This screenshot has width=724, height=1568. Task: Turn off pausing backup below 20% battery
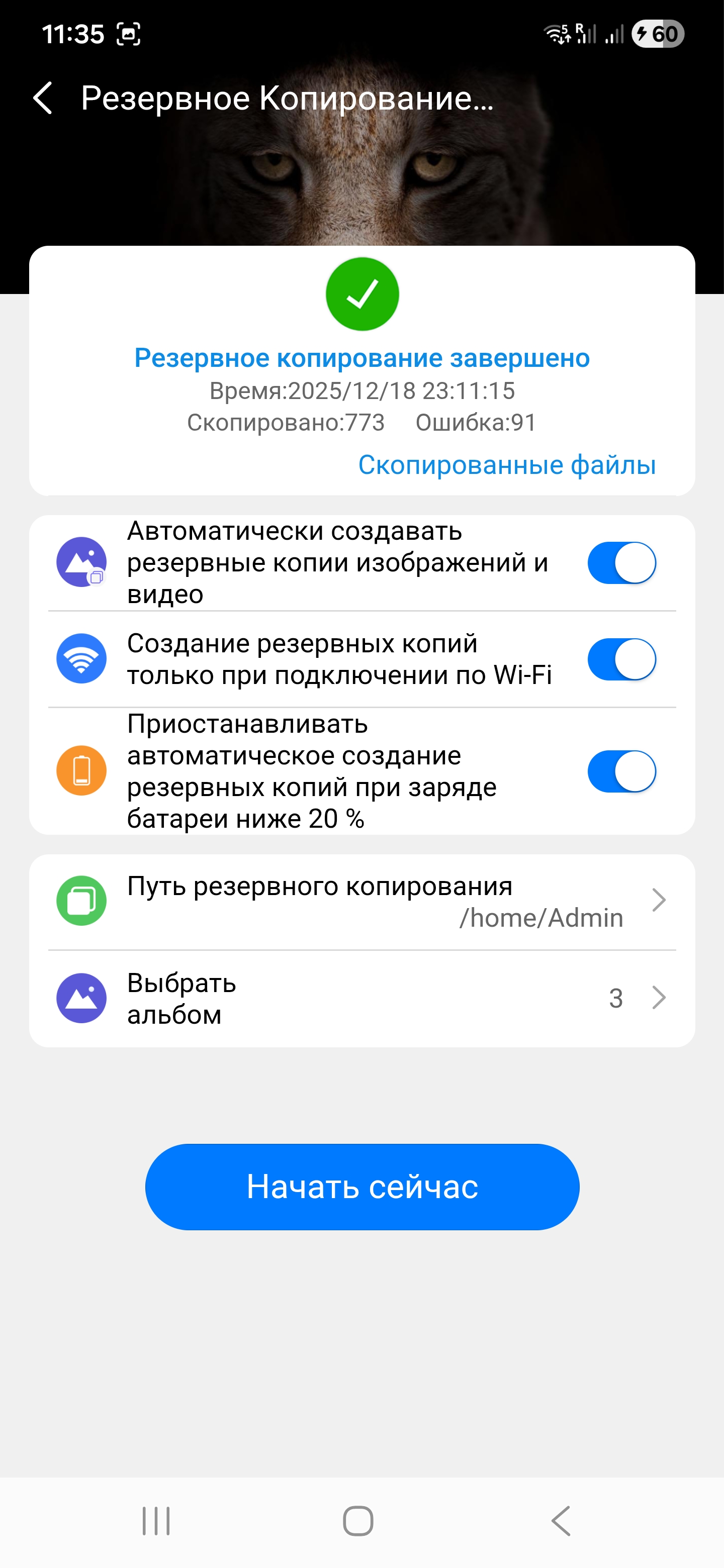[x=621, y=771]
